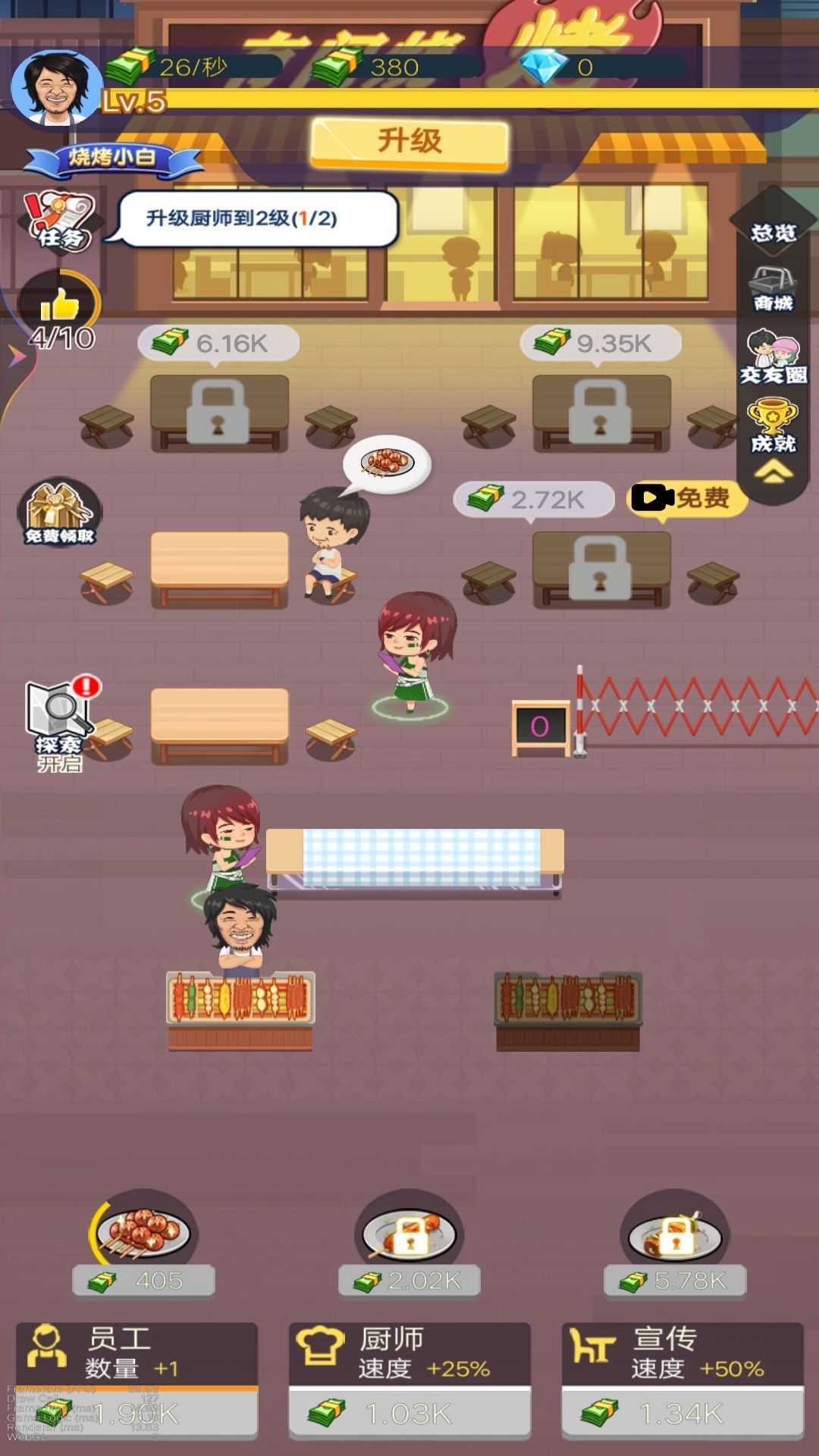Open the 总览 overview

773,231
